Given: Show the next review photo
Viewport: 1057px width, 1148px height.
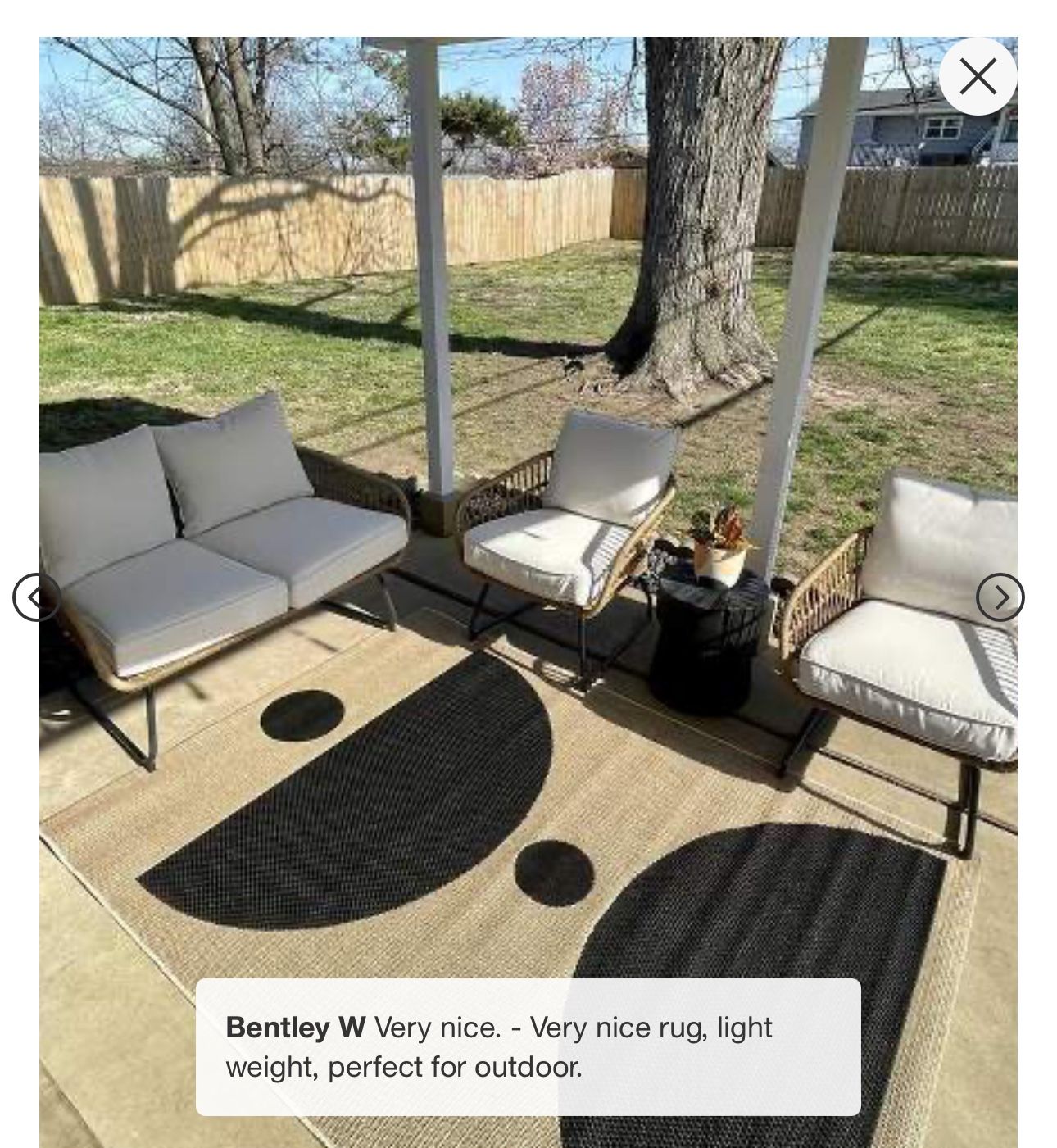Looking at the screenshot, I should pos(1000,597).
